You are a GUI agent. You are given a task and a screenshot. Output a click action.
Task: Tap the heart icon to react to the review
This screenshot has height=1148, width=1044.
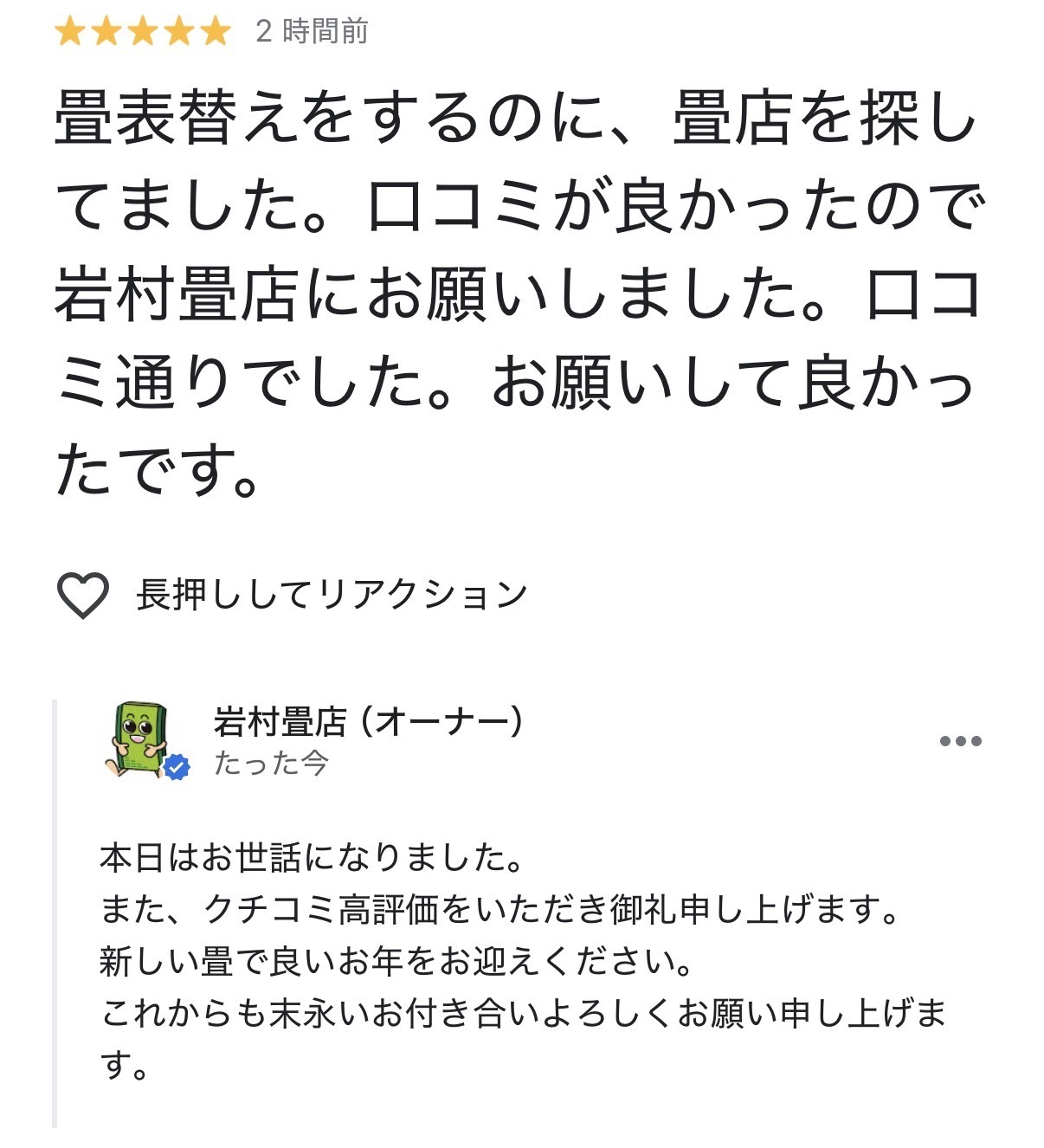click(x=82, y=595)
